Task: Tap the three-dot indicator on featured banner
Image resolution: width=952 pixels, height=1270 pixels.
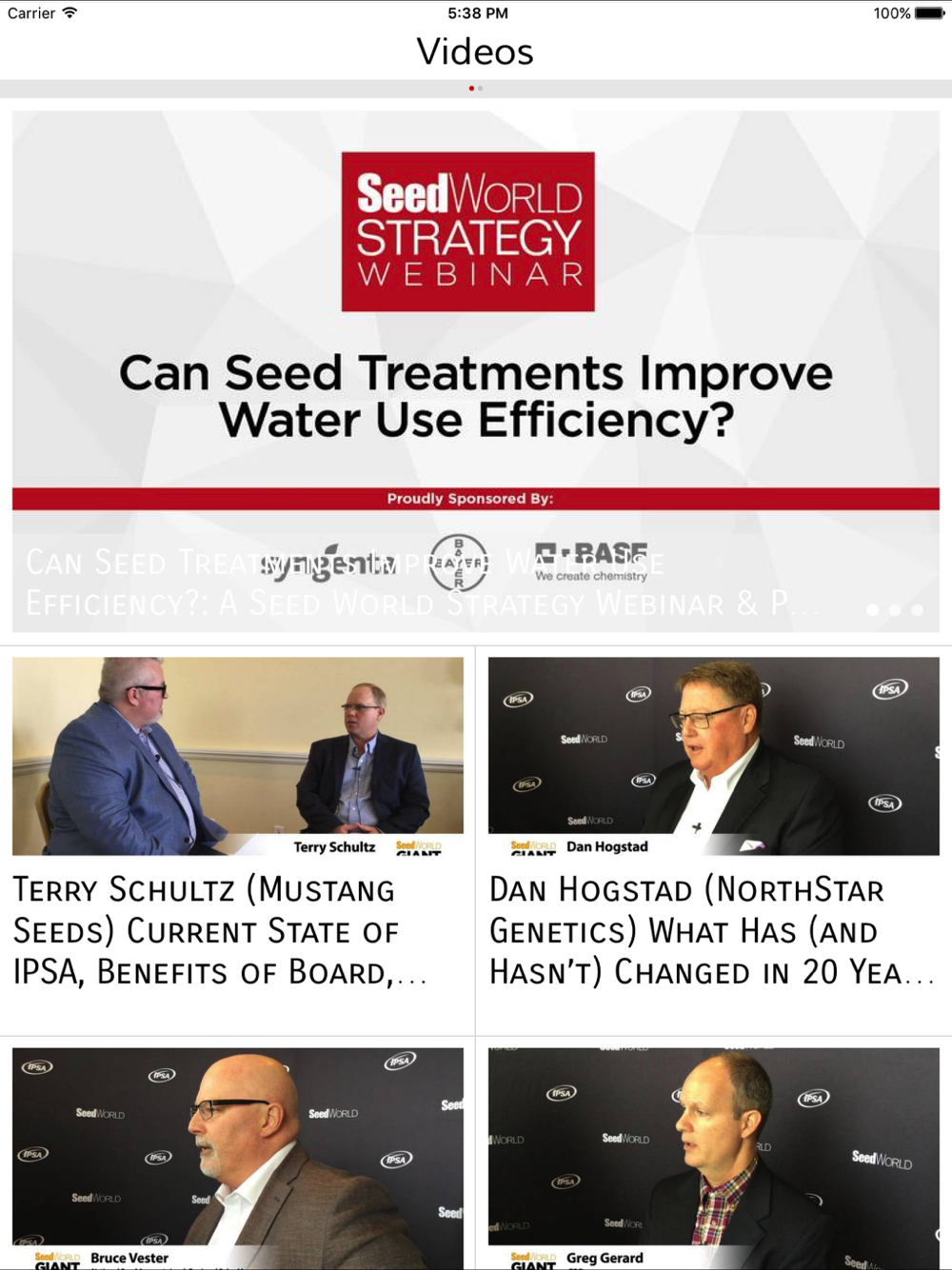Action: (895, 609)
